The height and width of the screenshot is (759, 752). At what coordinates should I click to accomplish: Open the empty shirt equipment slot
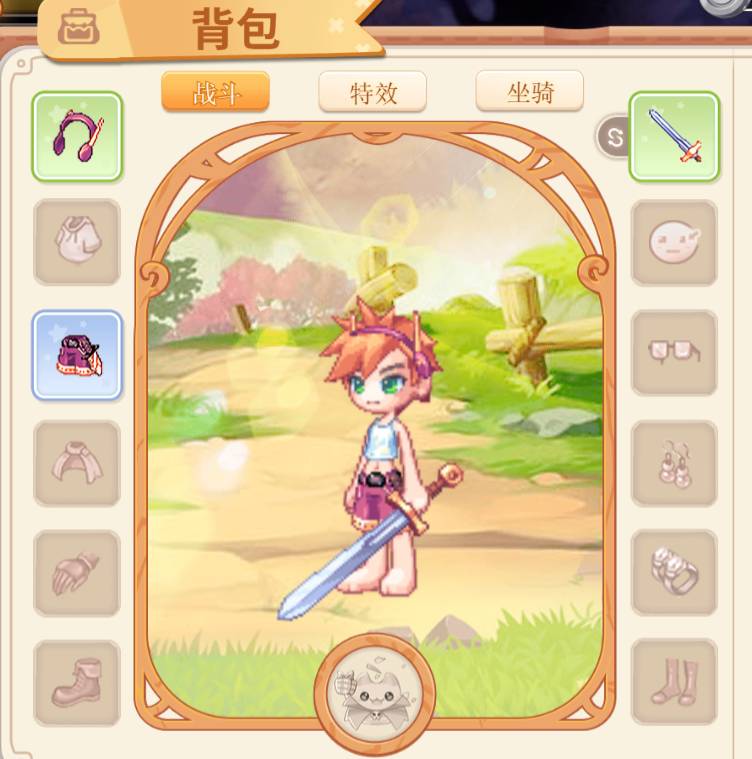(x=77, y=242)
